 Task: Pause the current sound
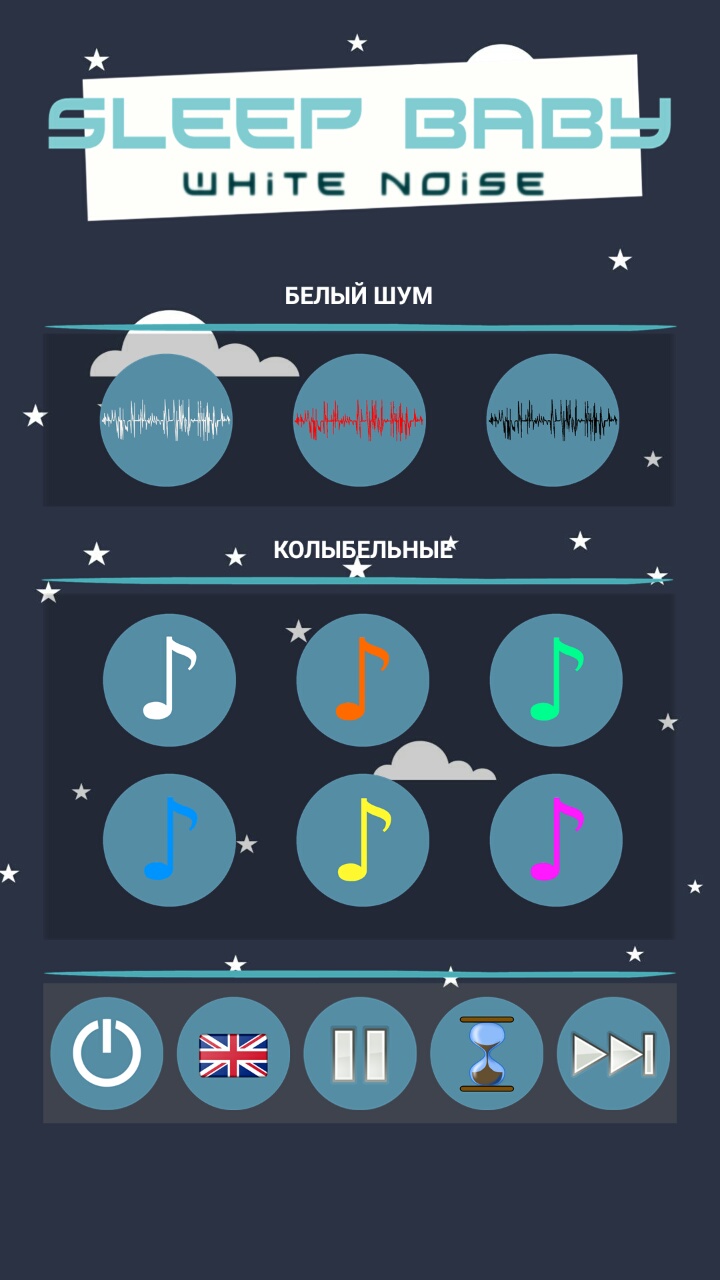(x=360, y=1053)
